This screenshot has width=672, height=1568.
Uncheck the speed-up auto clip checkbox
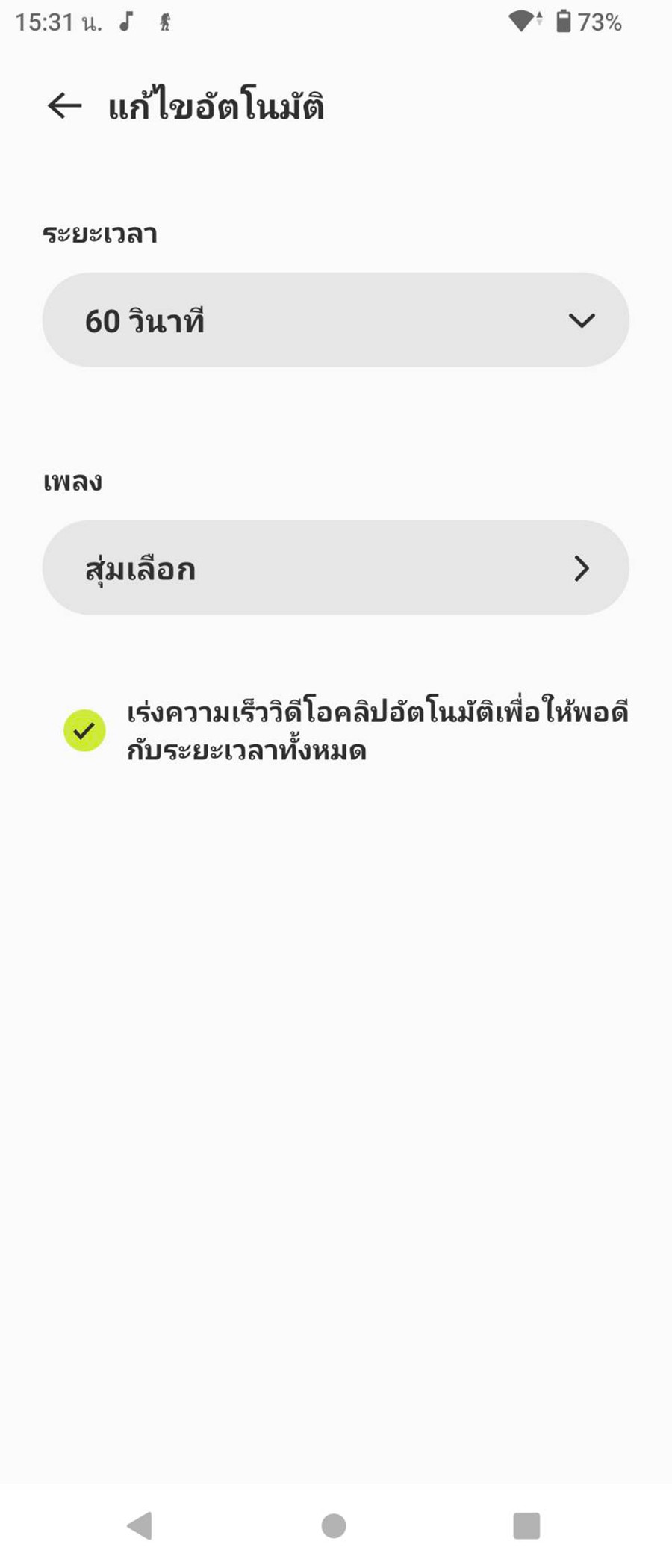(x=84, y=730)
